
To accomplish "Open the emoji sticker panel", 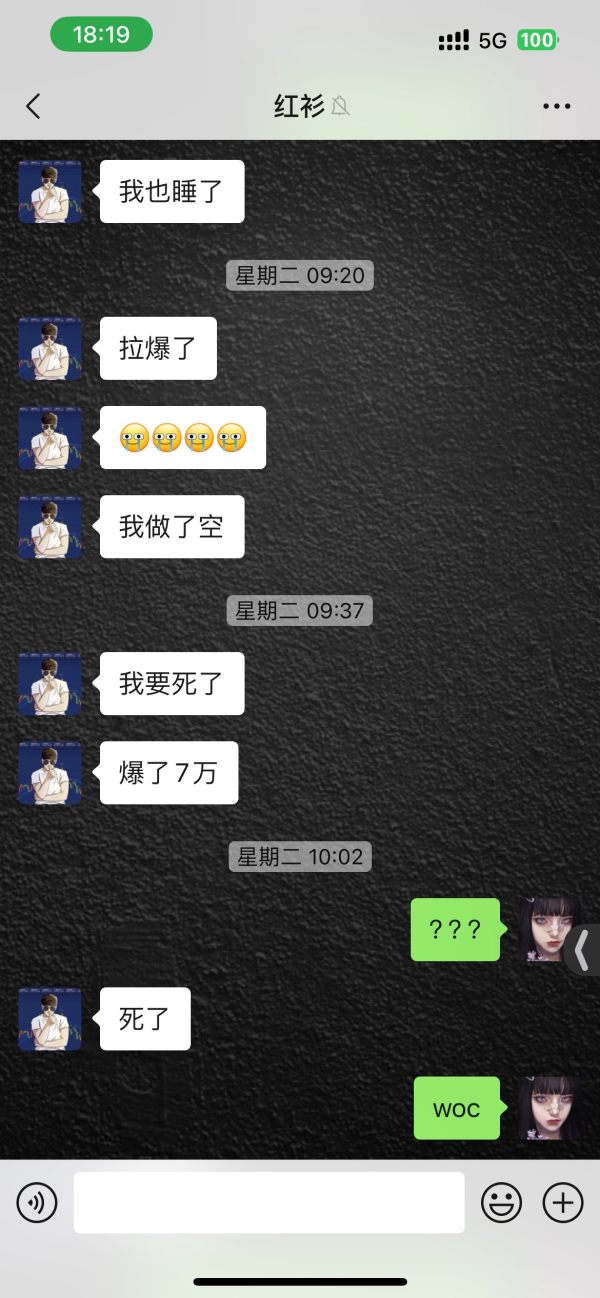I will (x=502, y=1202).
